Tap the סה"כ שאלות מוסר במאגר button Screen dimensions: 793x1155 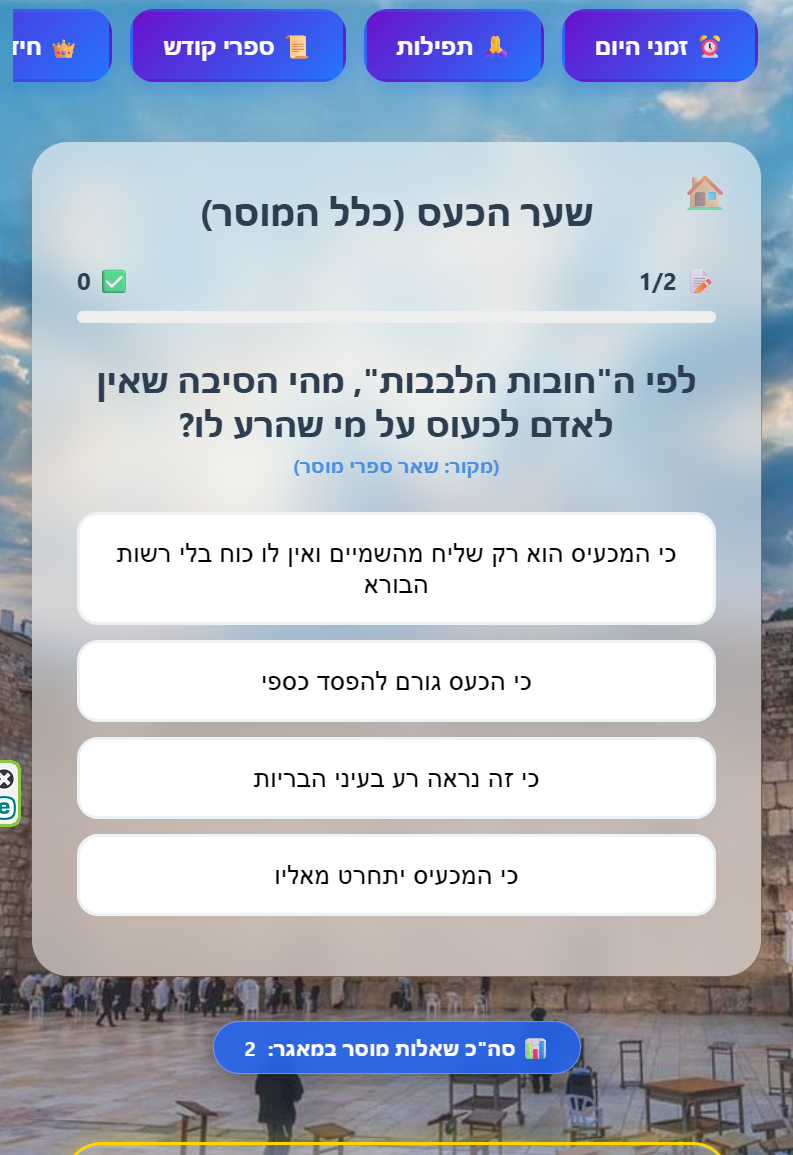pos(396,1048)
